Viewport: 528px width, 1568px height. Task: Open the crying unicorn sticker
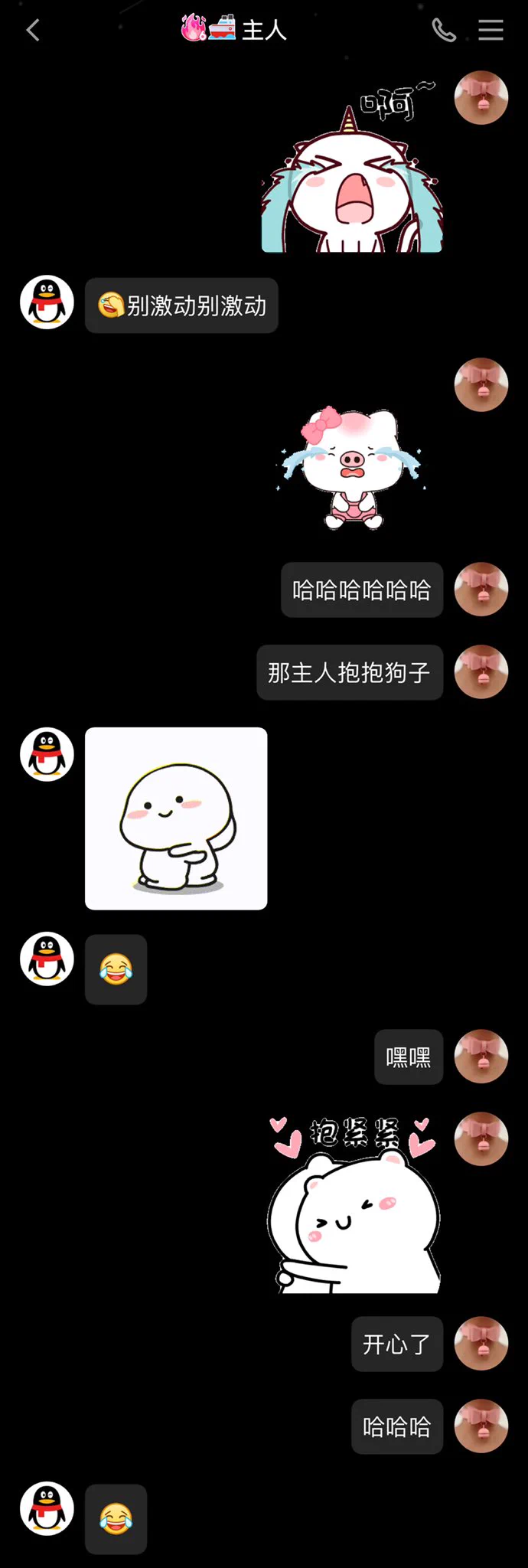[352, 168]
